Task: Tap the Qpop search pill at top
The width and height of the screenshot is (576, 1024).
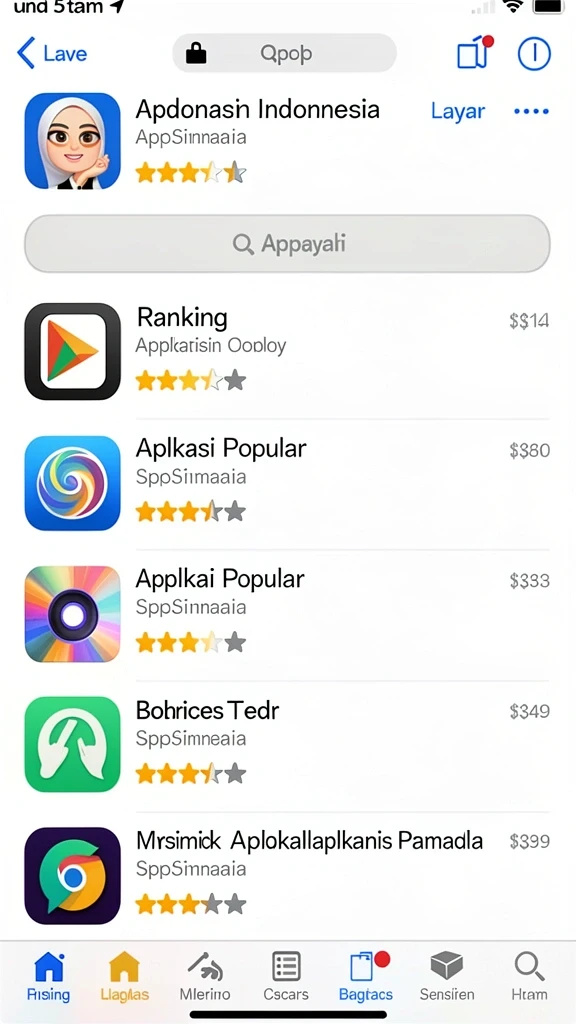Action: point(284,53)
